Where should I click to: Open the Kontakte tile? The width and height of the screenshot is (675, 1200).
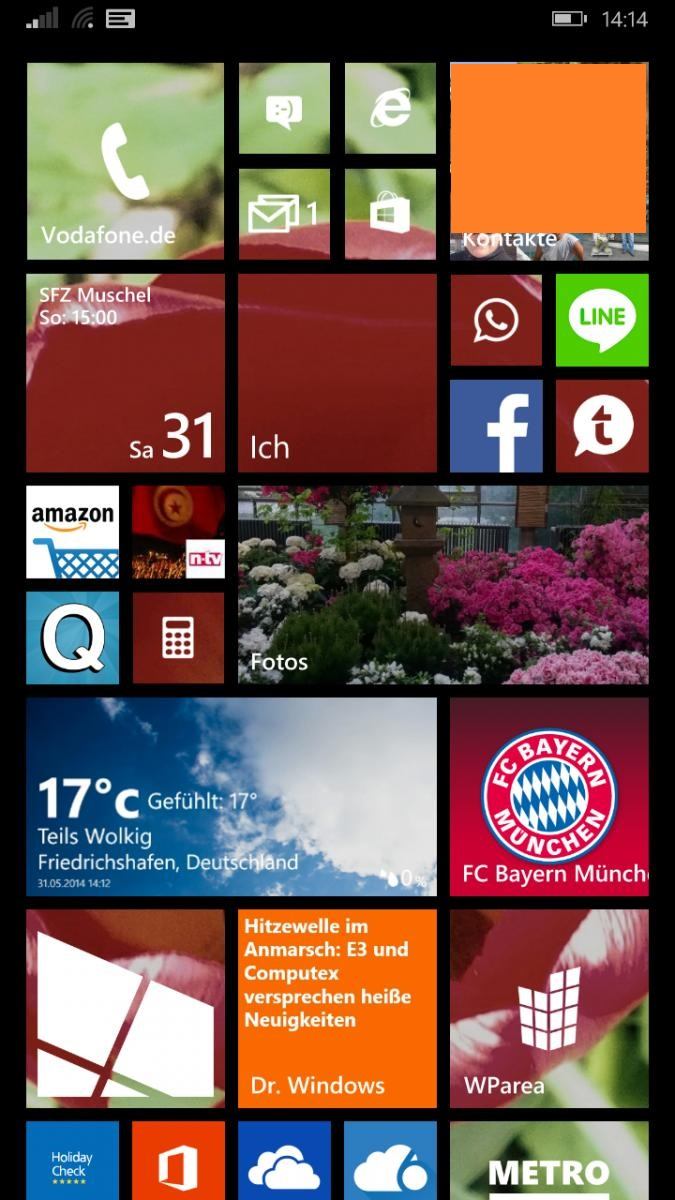tap(549, 161)
